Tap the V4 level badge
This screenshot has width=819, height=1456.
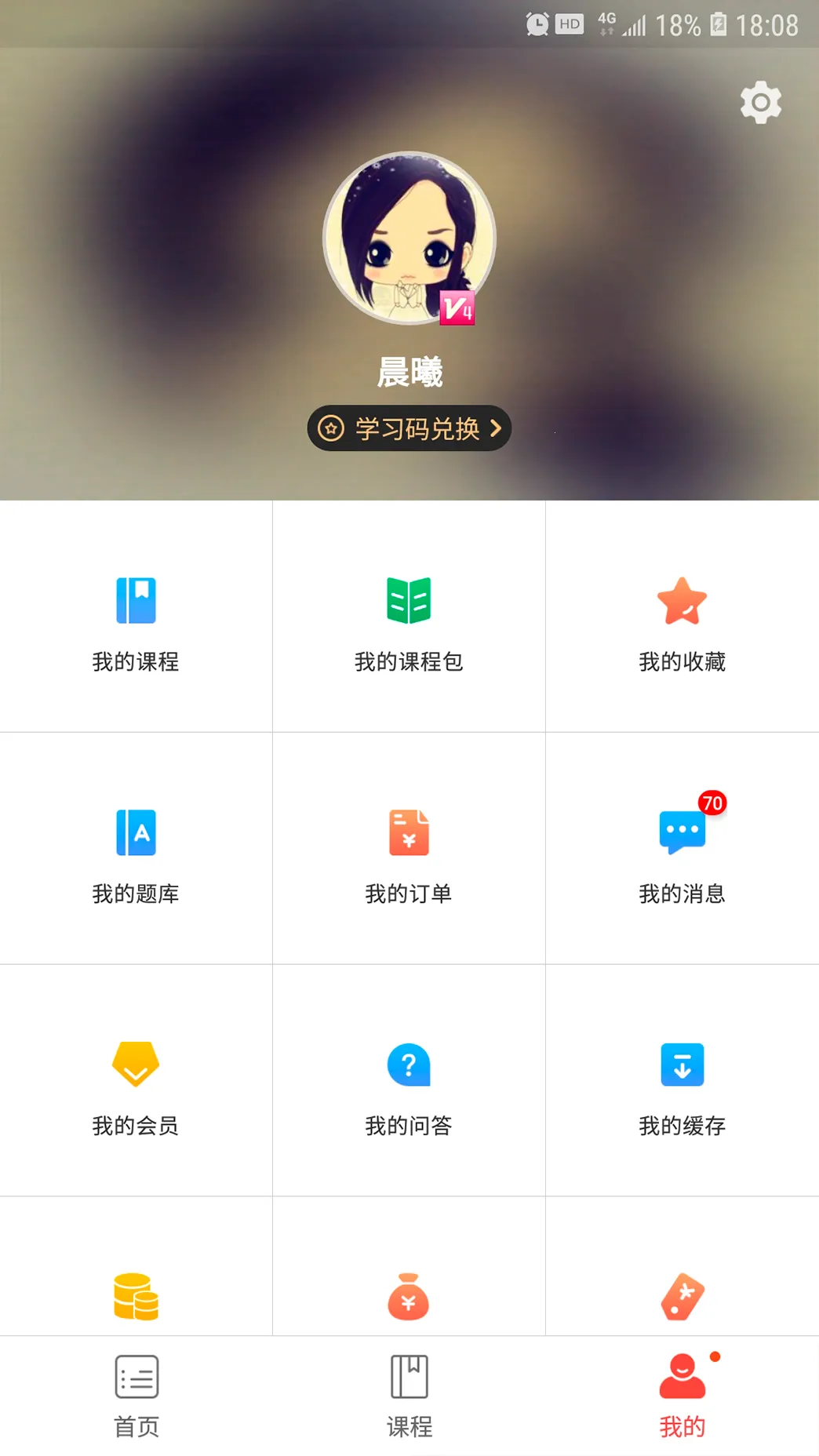[x=457, y=309]
